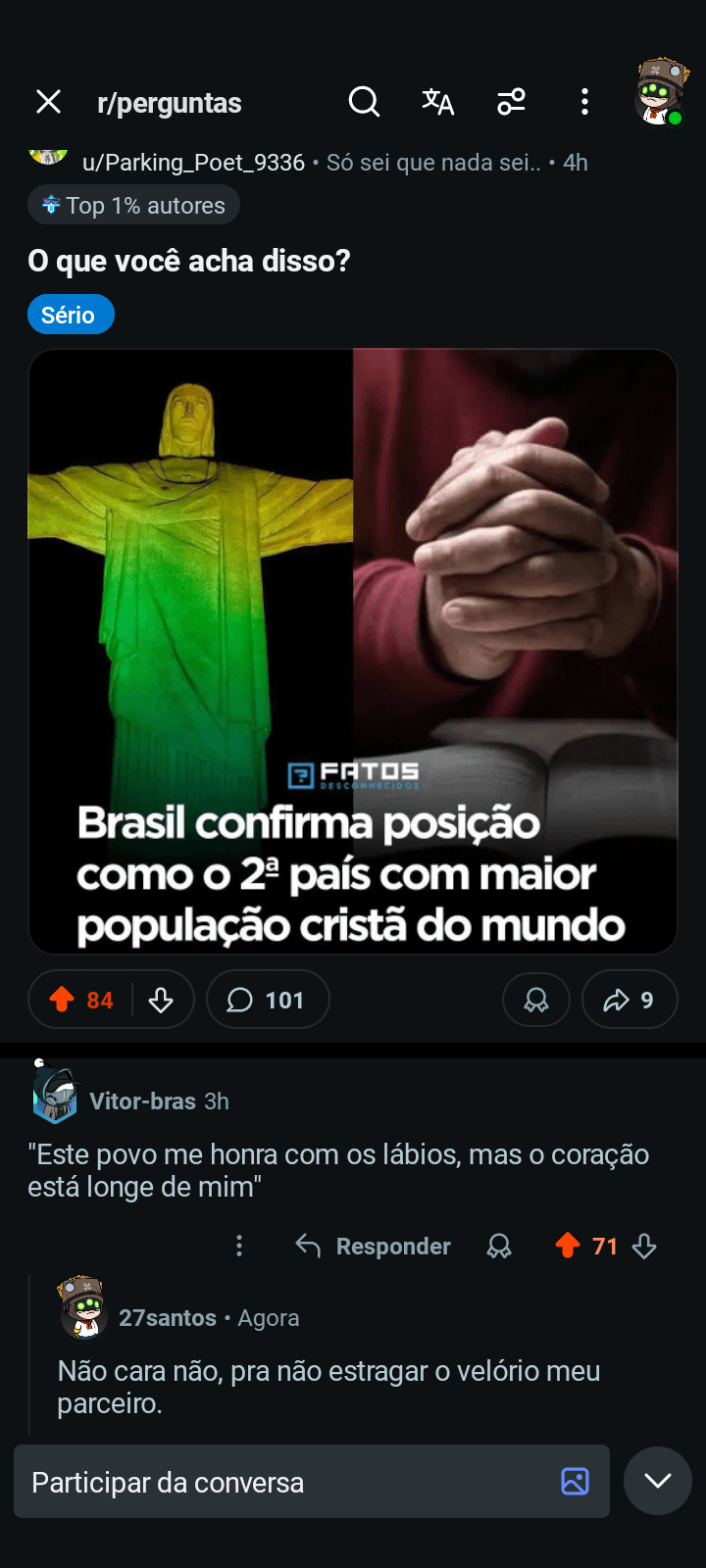The height and width of the screenshot is (1568, 706).
Task: Open the r/perguntas community page
Action: 169,103
